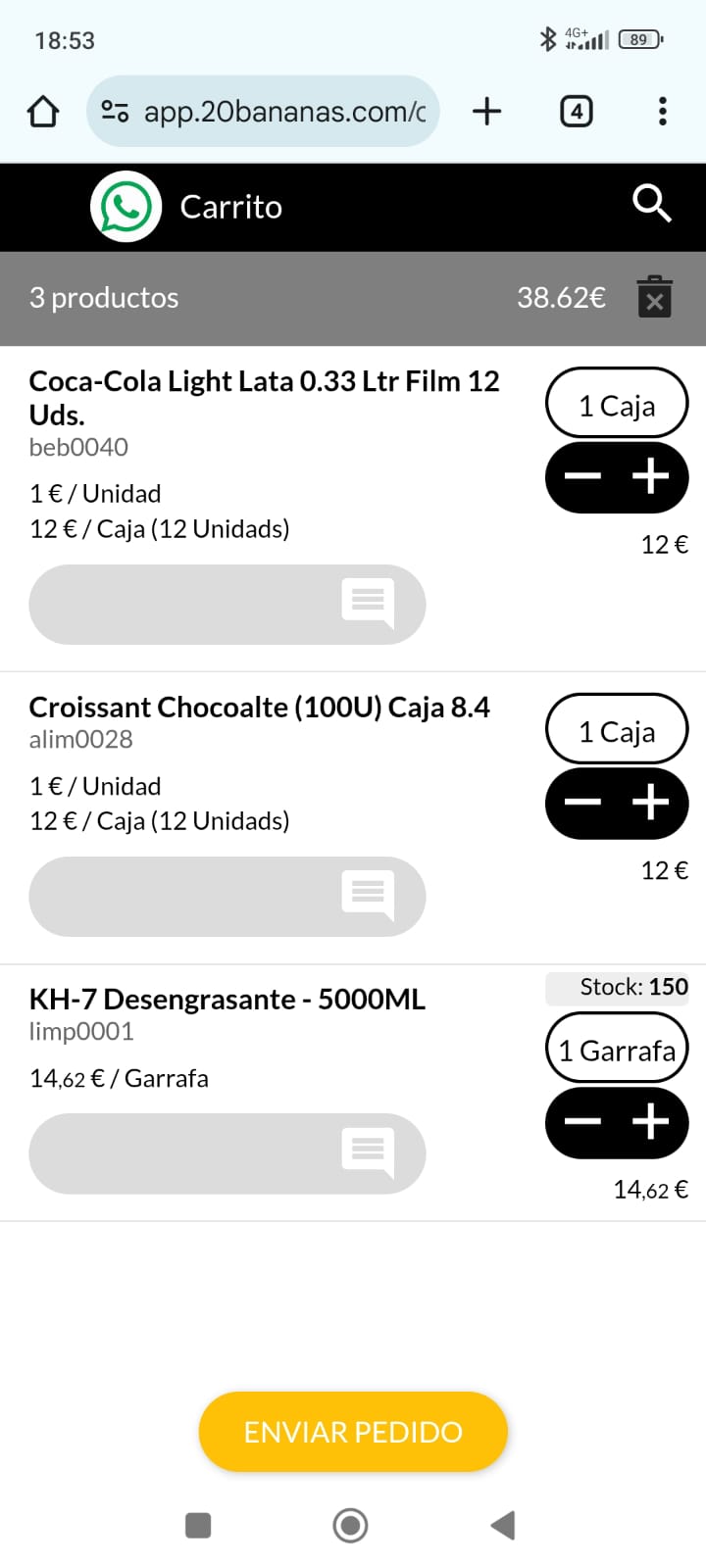The width and height of the screenshot is (706, 1568).
Task: Increase KH-7 Desengrasante quantity with plus
Action: pos(650,1122)
